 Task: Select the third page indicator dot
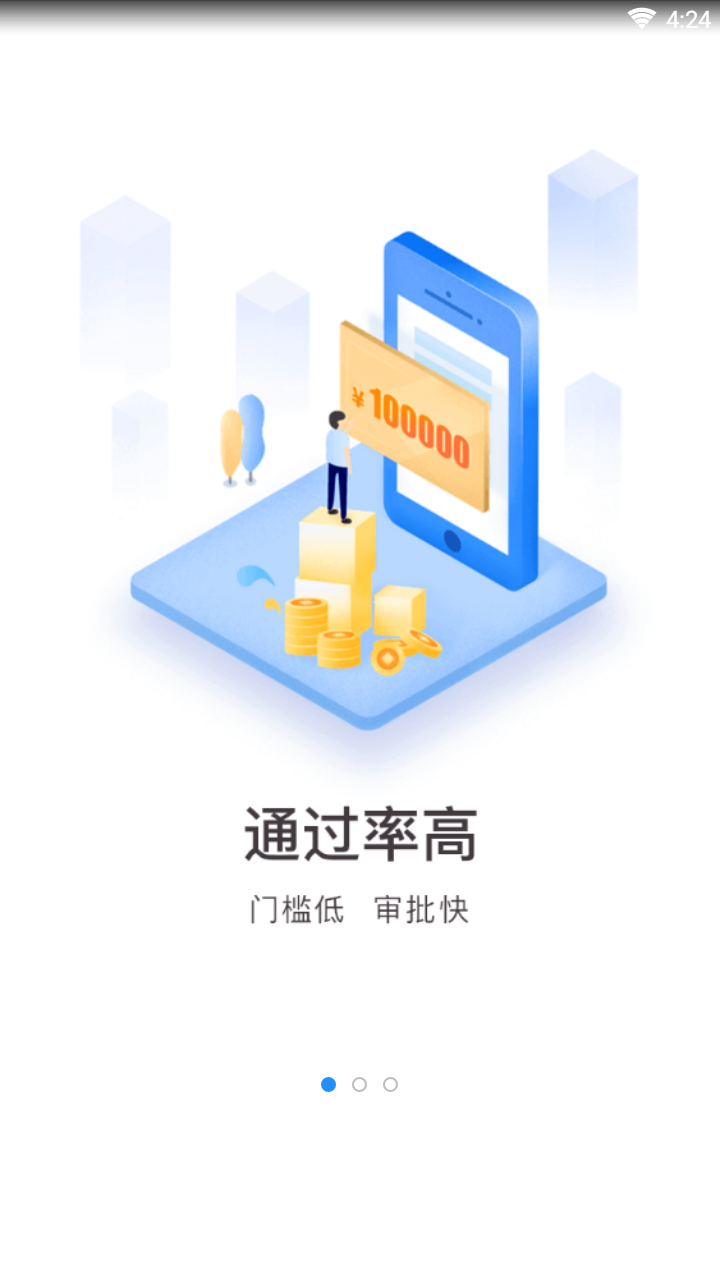tap(390, 1084)
